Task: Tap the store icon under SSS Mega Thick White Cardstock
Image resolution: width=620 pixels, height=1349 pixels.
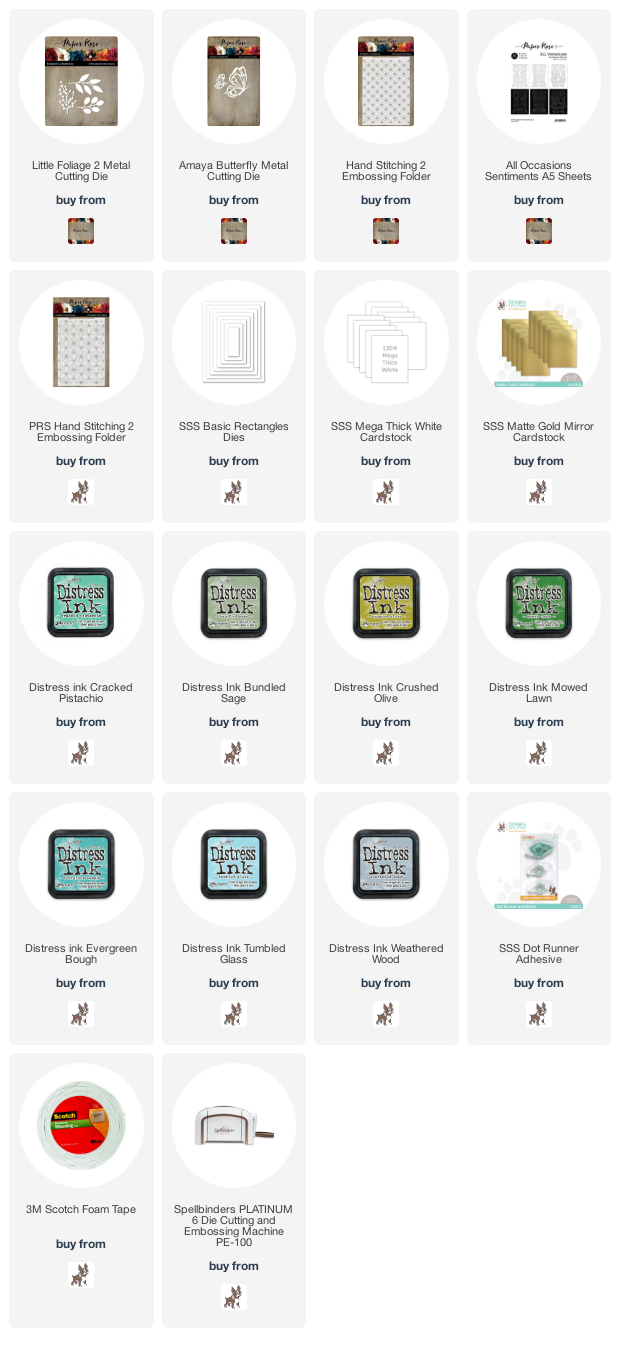Action: [x=386, y=492]
